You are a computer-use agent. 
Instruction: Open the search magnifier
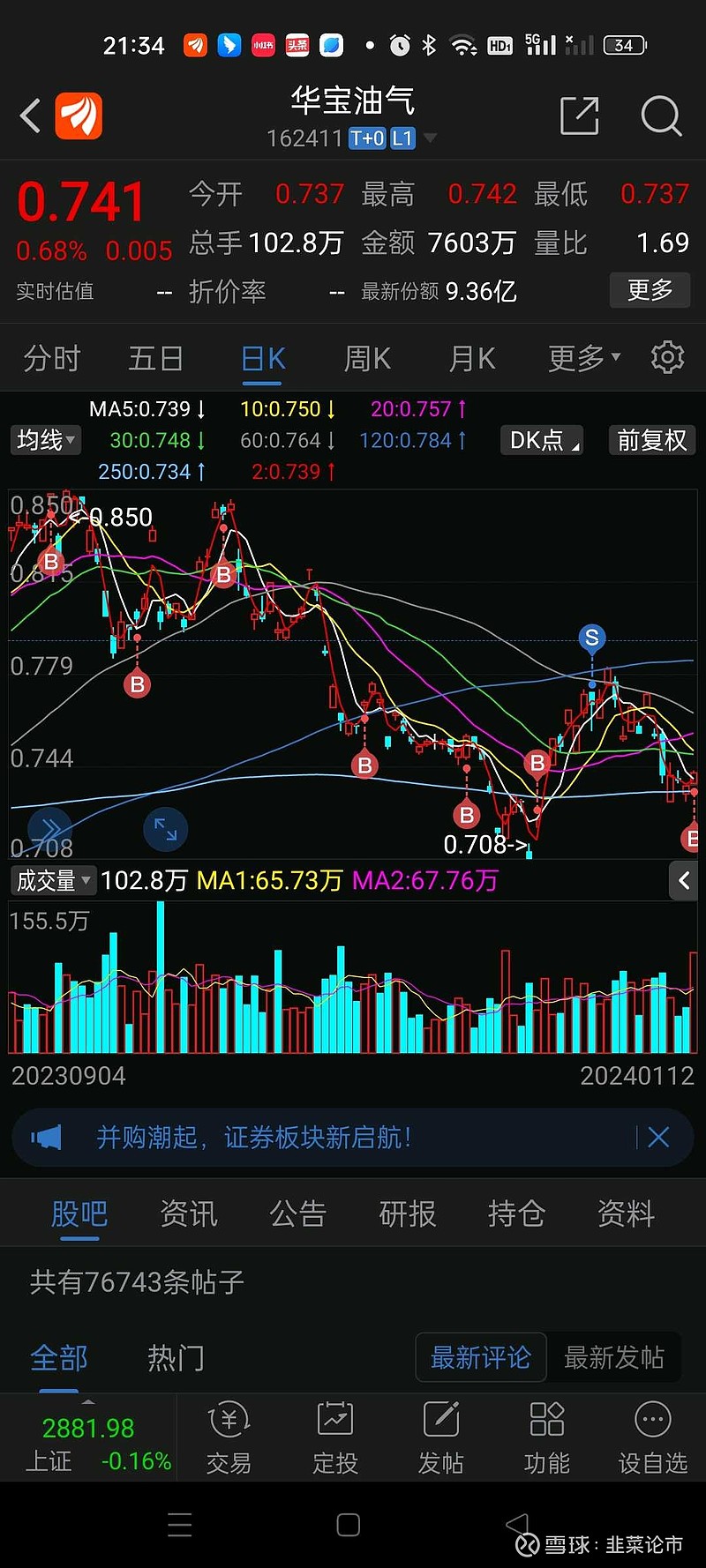tap(661, 116)
